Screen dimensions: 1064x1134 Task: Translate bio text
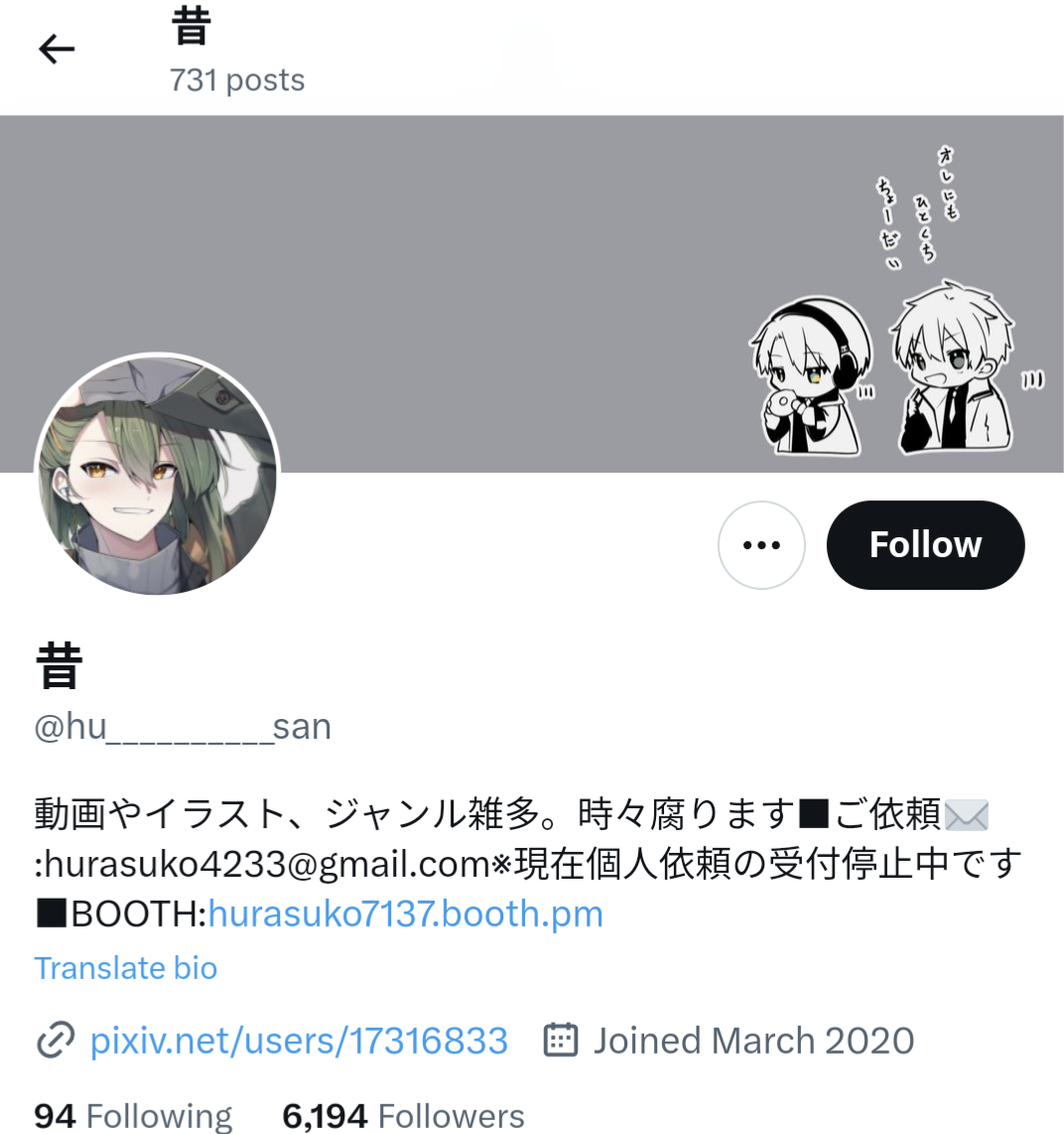(126, 968)
